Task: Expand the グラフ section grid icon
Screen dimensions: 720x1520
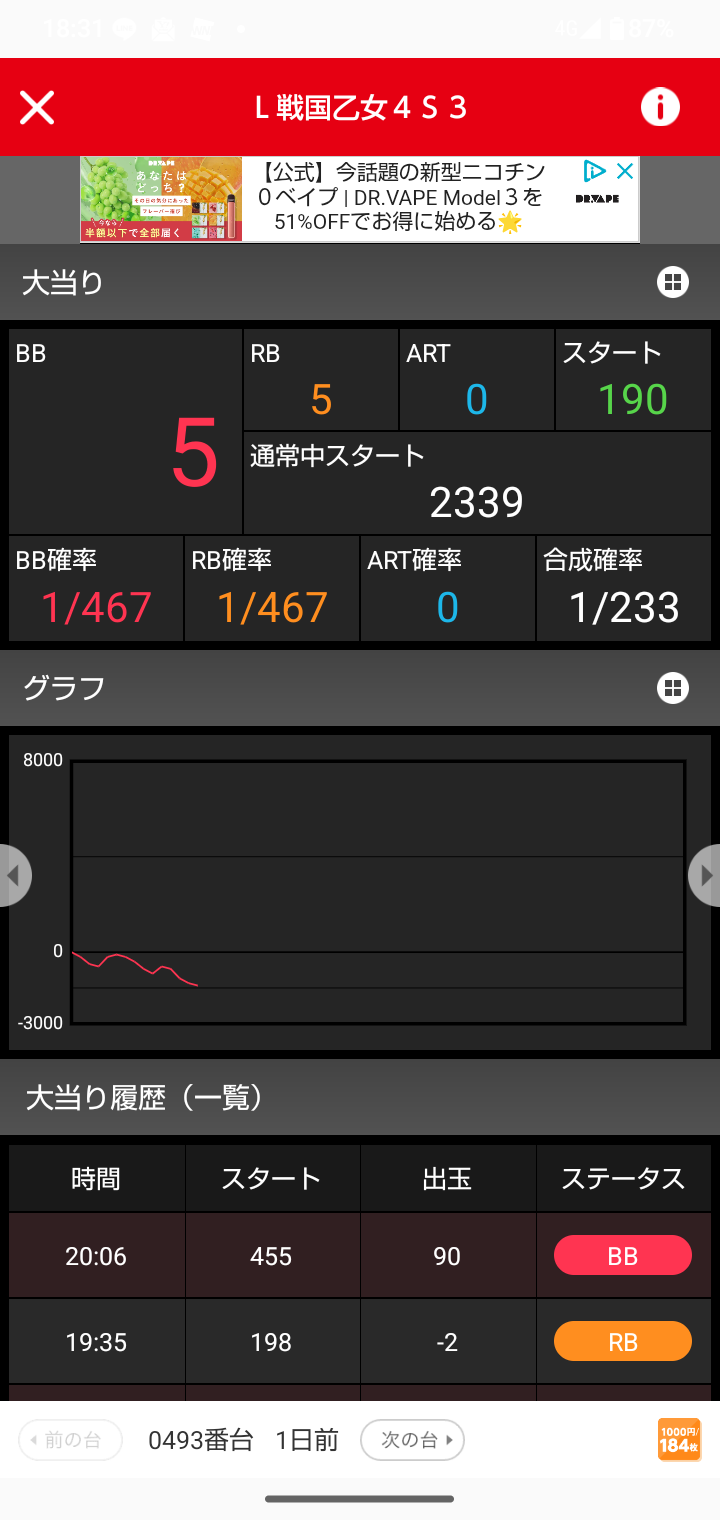Action: (673, 688)
